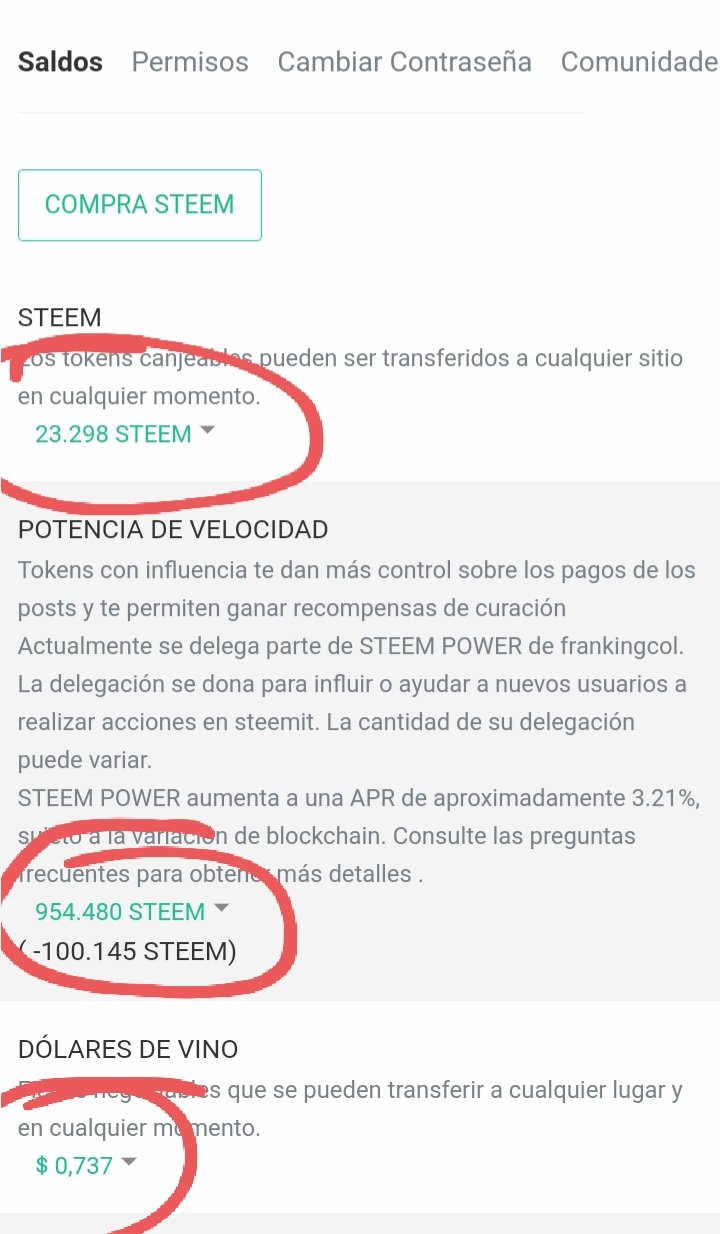Open the Saldos tab

[60, 62]
